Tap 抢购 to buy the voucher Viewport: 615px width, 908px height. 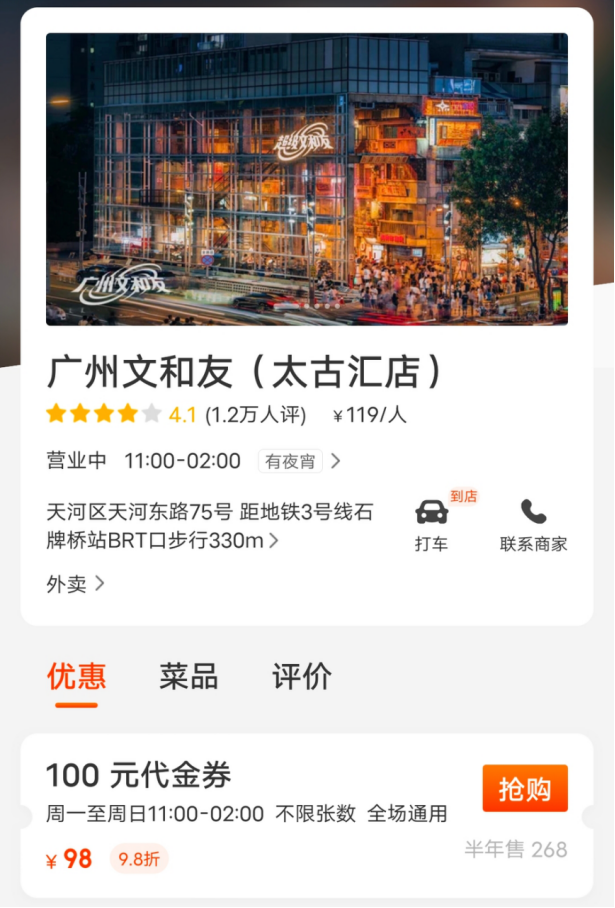point(524,788)
